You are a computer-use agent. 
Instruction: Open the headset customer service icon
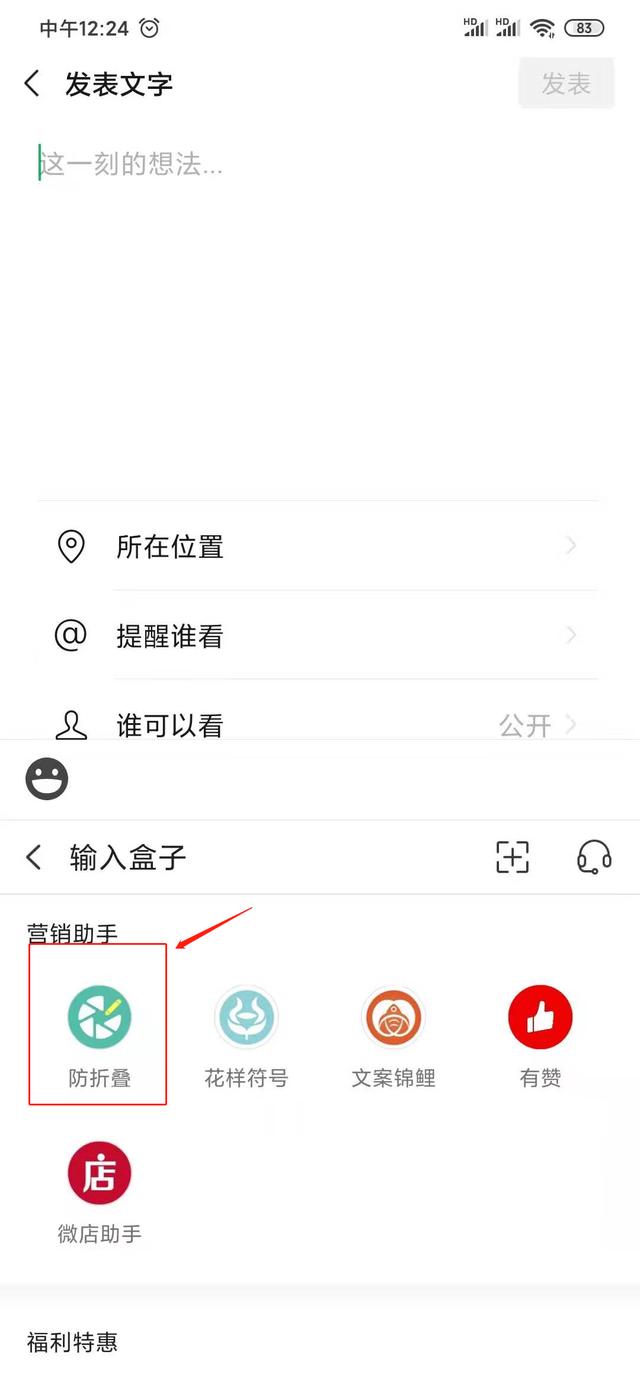[594, 857]
